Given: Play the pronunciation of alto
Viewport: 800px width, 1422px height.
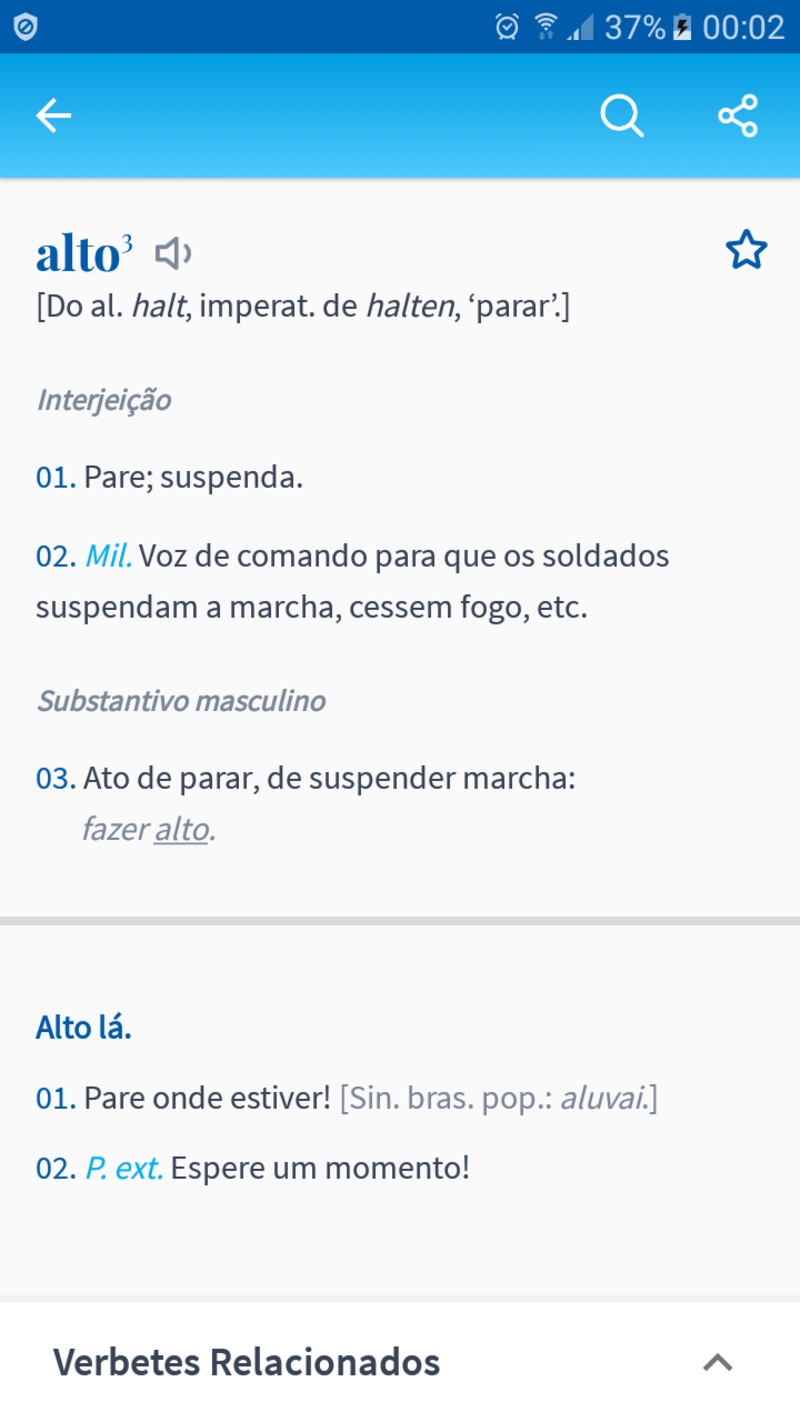Looking at the screenshot, I should point(172,254).
